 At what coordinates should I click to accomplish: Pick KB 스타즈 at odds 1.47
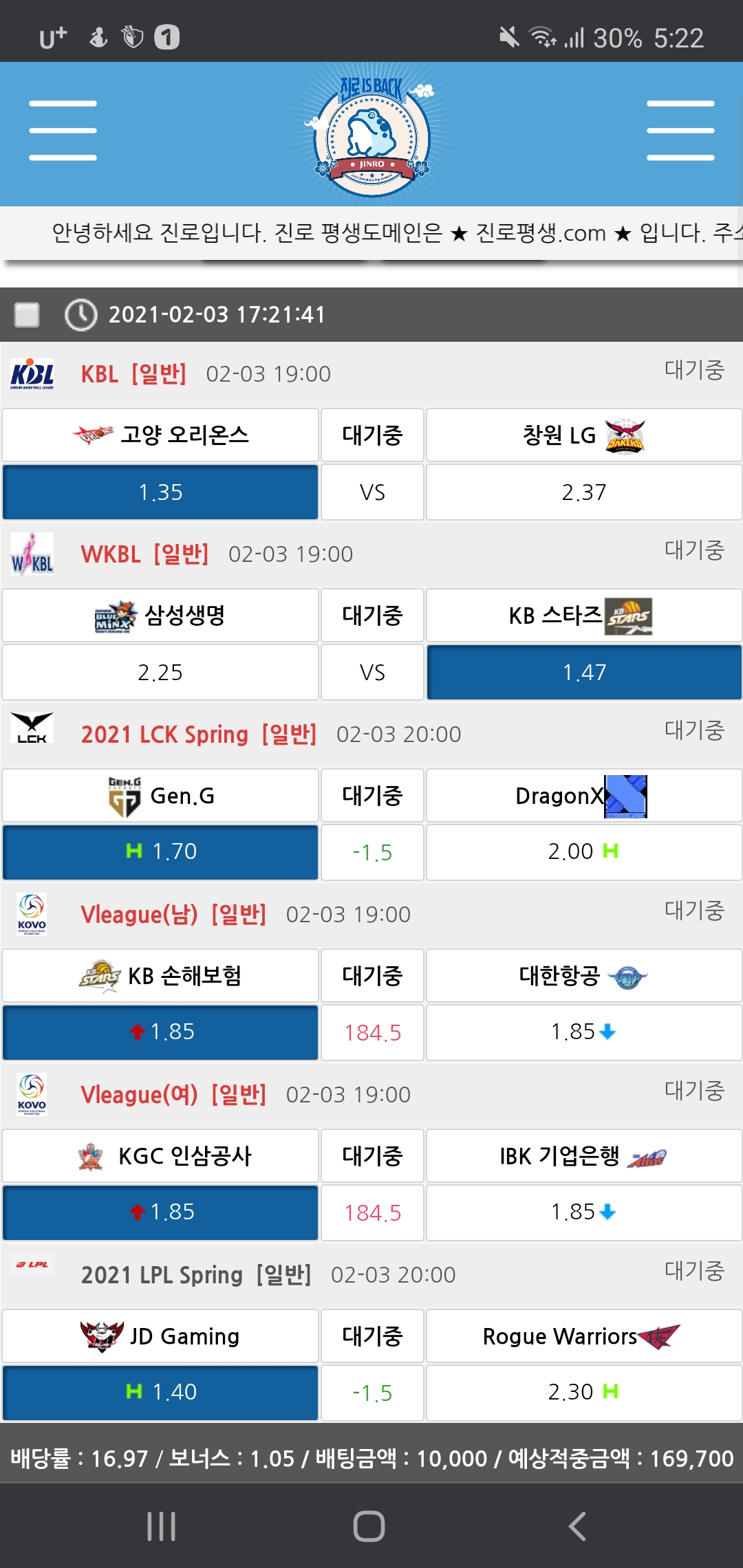coord(583,673)
